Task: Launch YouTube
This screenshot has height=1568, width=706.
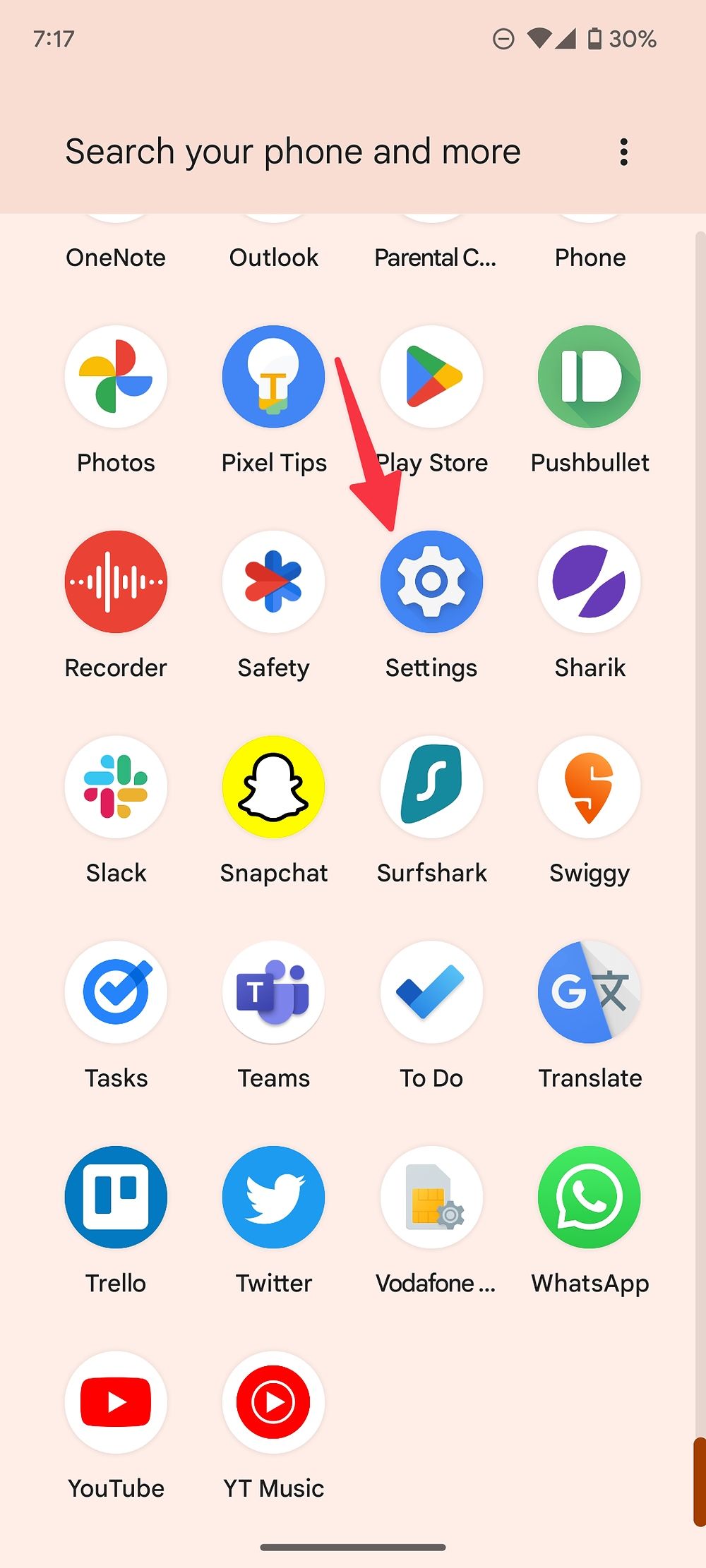Action: pyautogui.click(x=116, y=1403)
